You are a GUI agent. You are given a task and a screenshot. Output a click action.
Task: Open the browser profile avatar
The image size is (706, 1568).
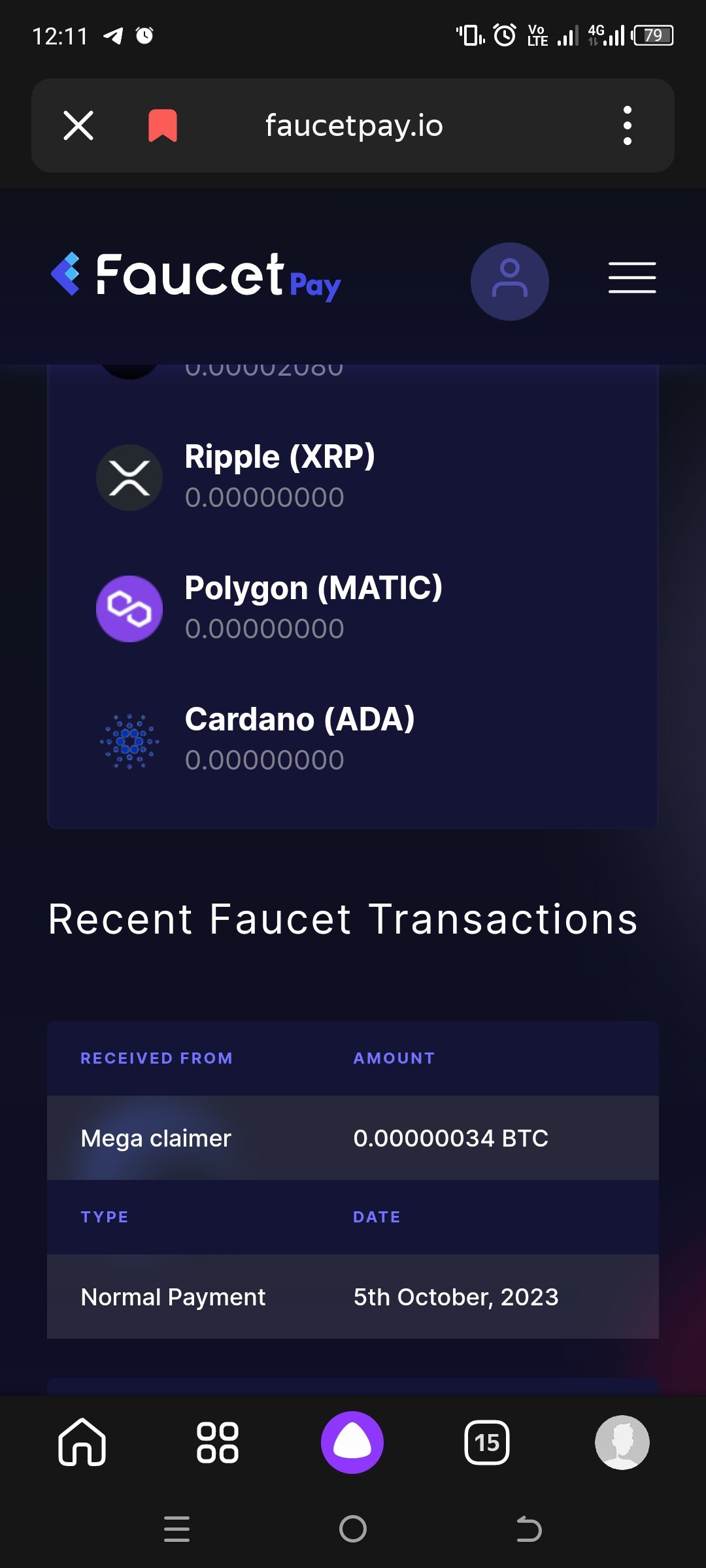pyautogui.click(x=622, y=1442)
